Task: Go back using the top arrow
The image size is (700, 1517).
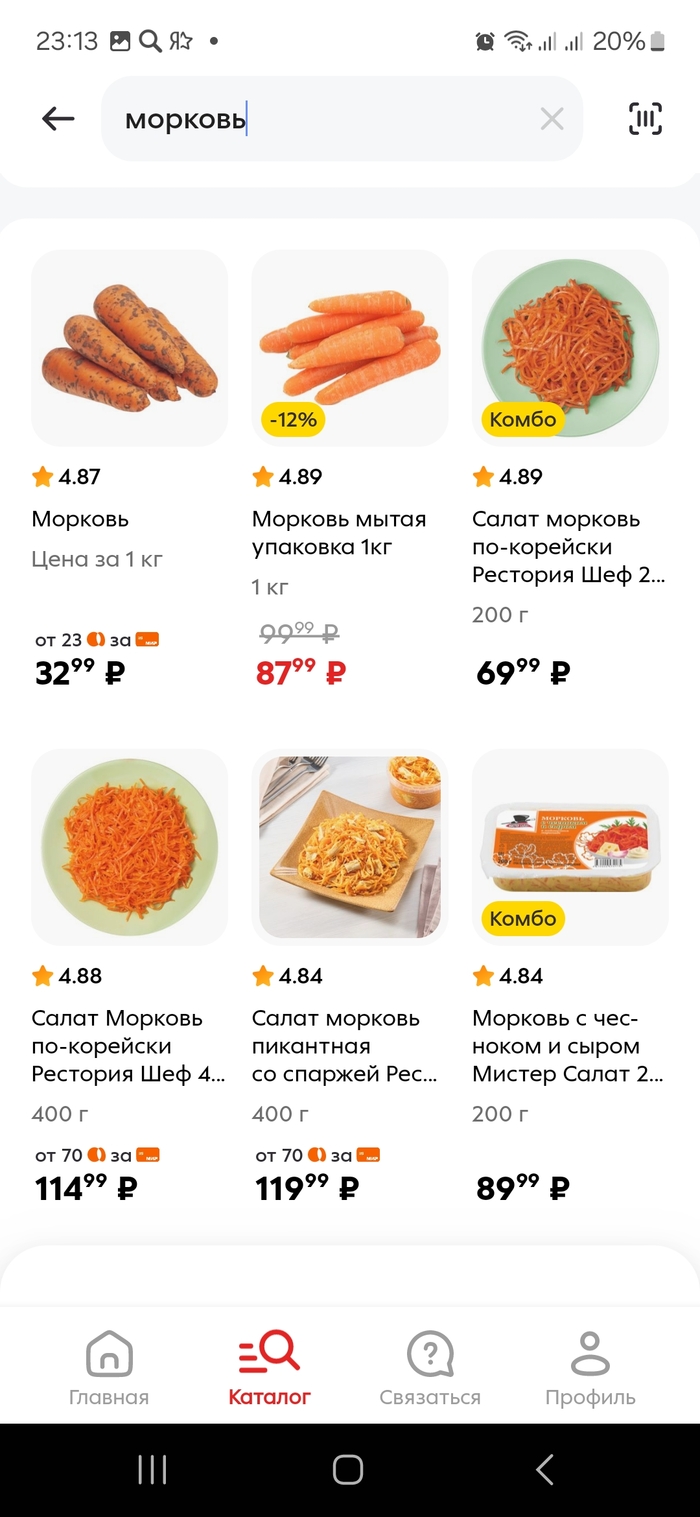Action: pyautogui.click(x=58, y=119)
